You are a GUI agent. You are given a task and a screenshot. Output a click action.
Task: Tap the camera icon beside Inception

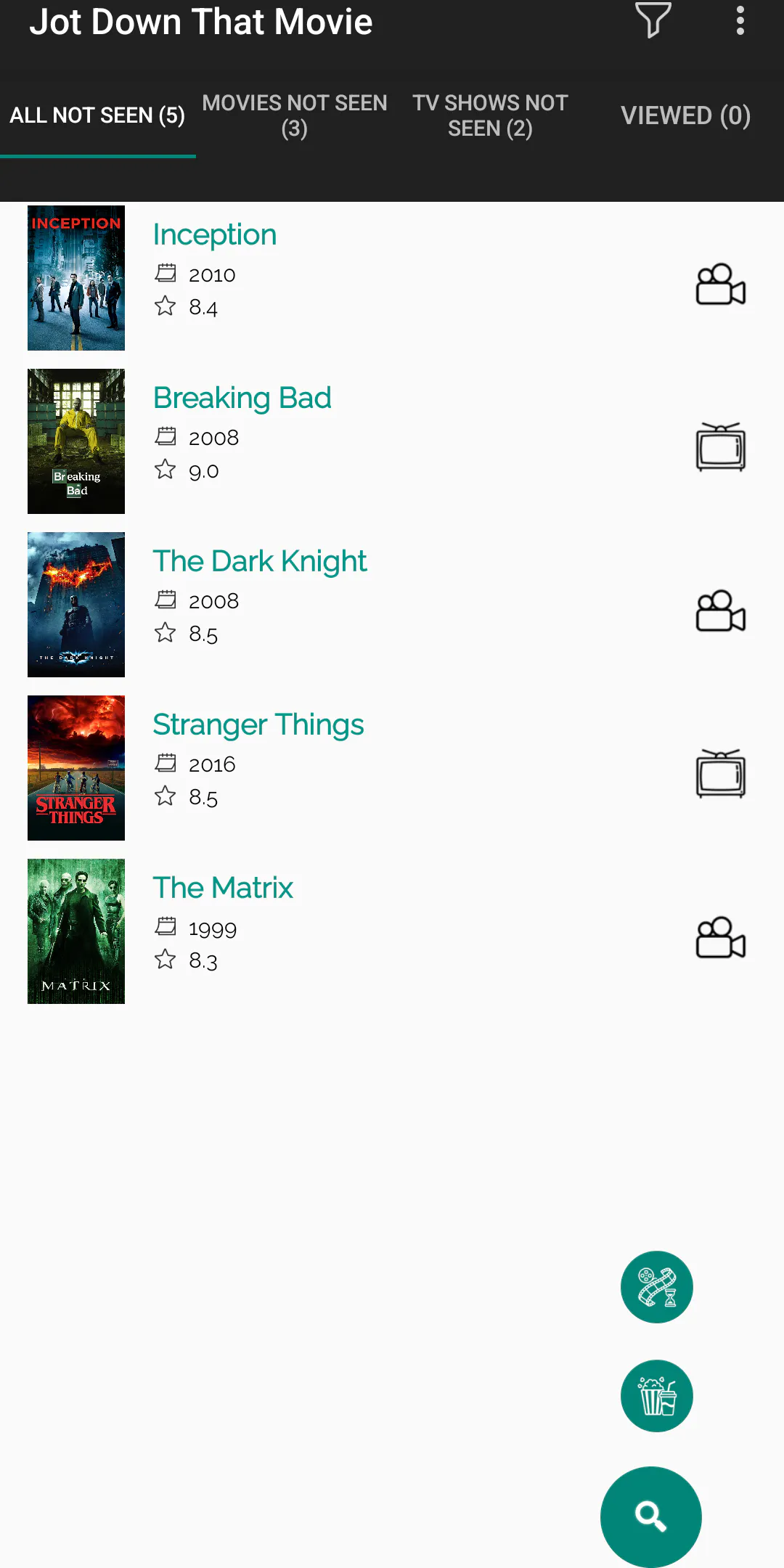(721, 284)
